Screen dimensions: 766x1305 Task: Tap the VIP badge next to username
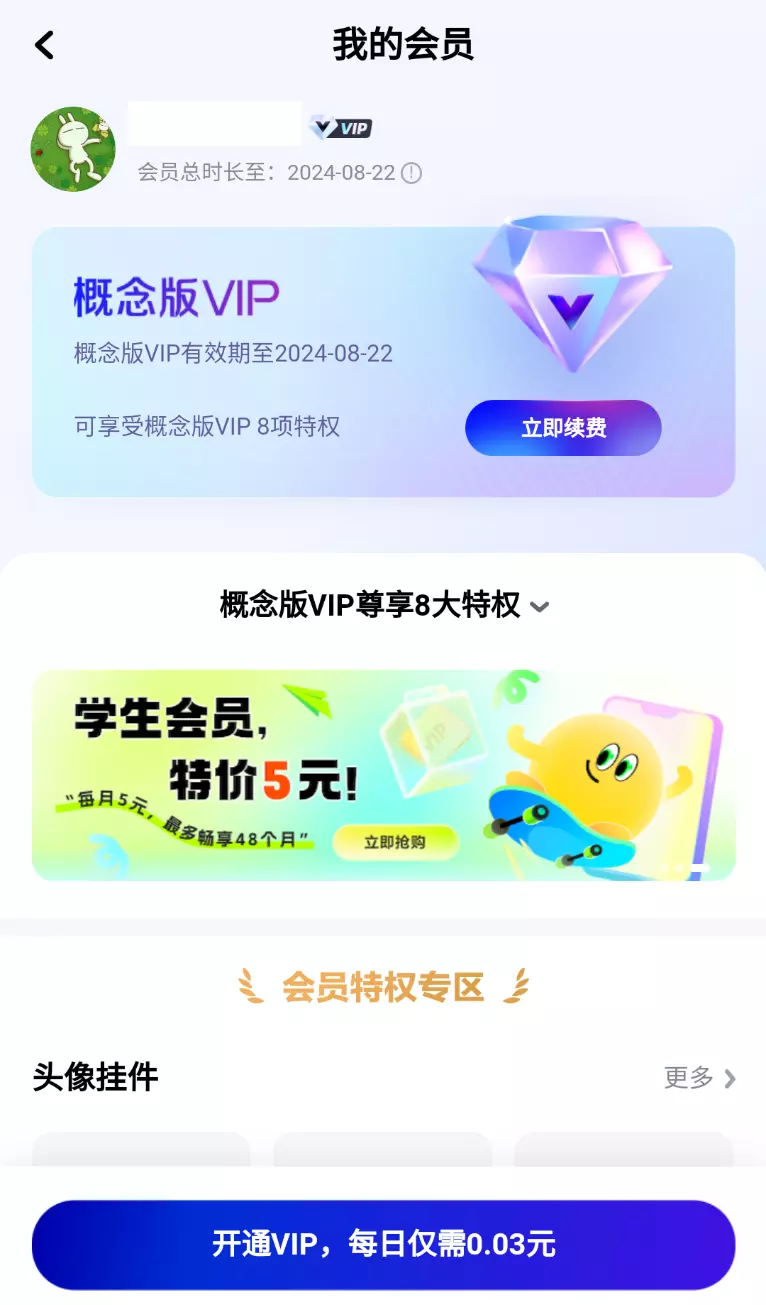pyautogui.click(x=341, y=128)
